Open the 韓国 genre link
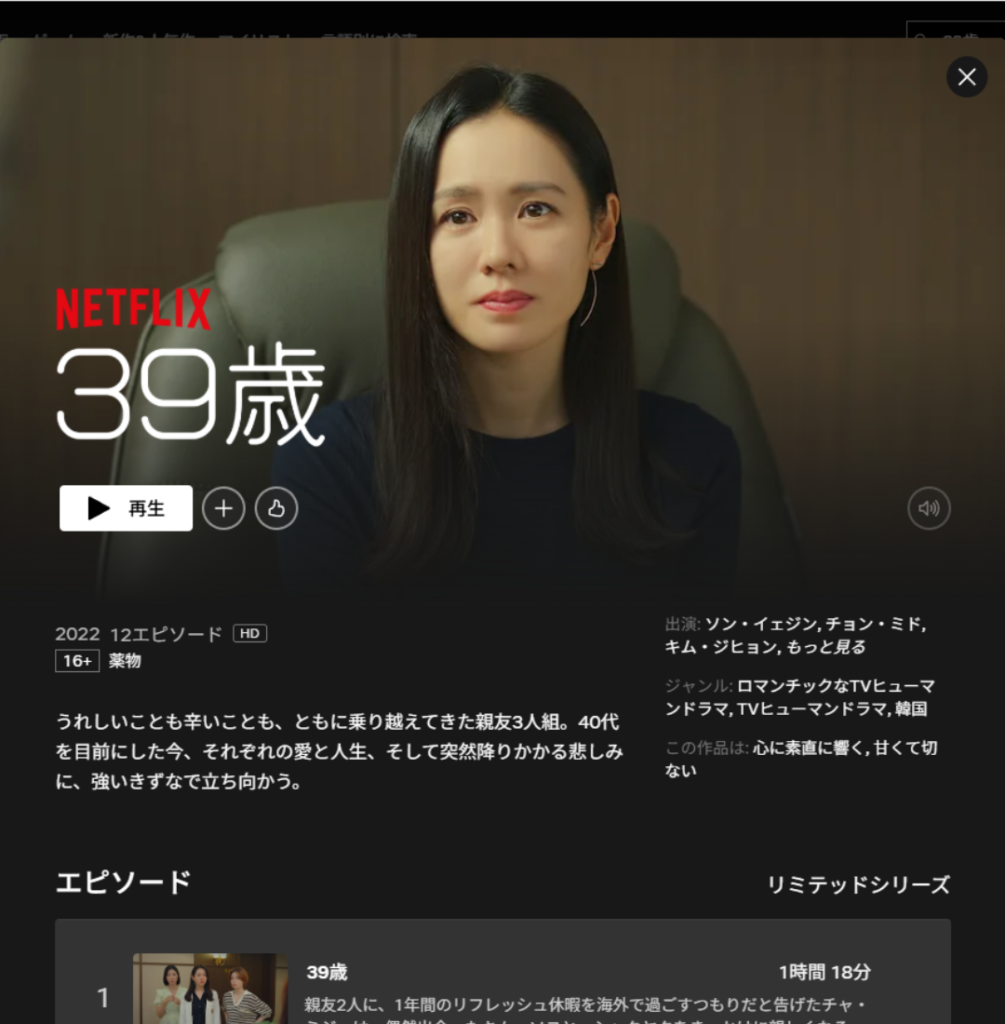1005x1024 pixels. click(x=911, y=709)
